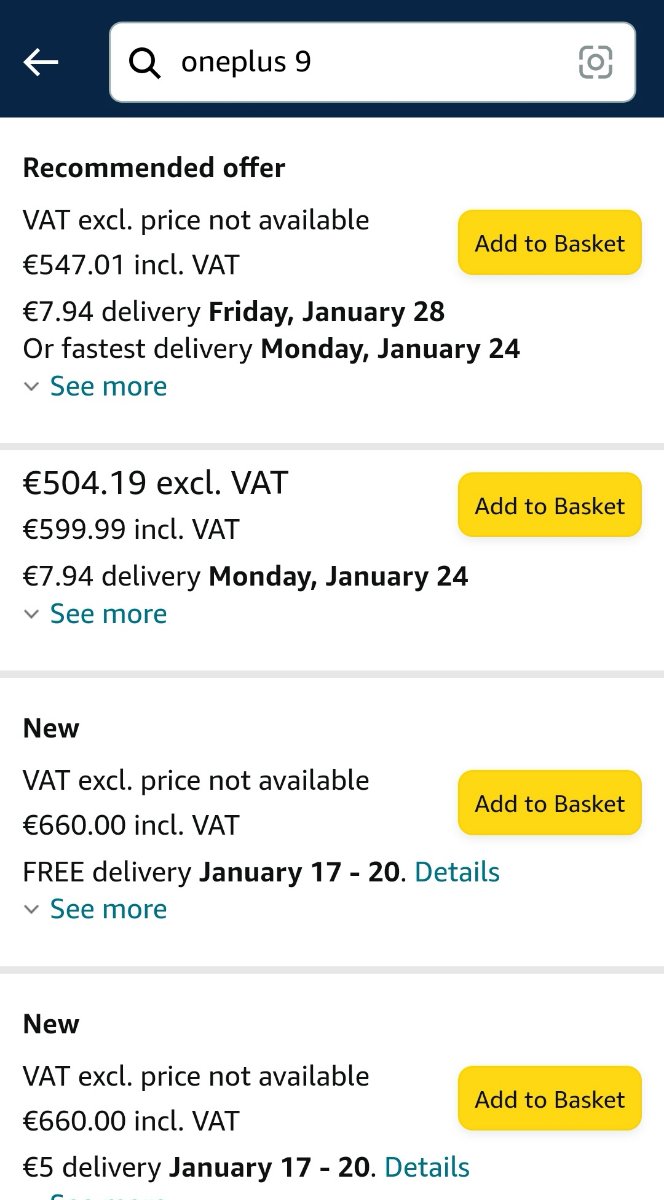Open Details for the €5 delivery offer
664x1200 pixels.
tap(427, 1167)
